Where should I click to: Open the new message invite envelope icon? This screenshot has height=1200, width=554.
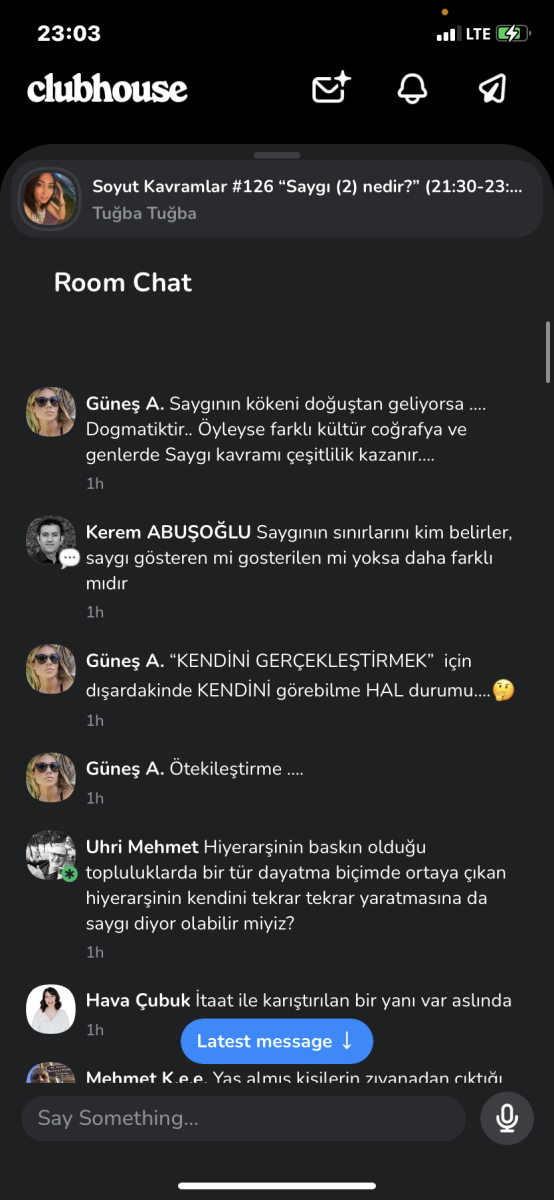click(x=331, y=88)
